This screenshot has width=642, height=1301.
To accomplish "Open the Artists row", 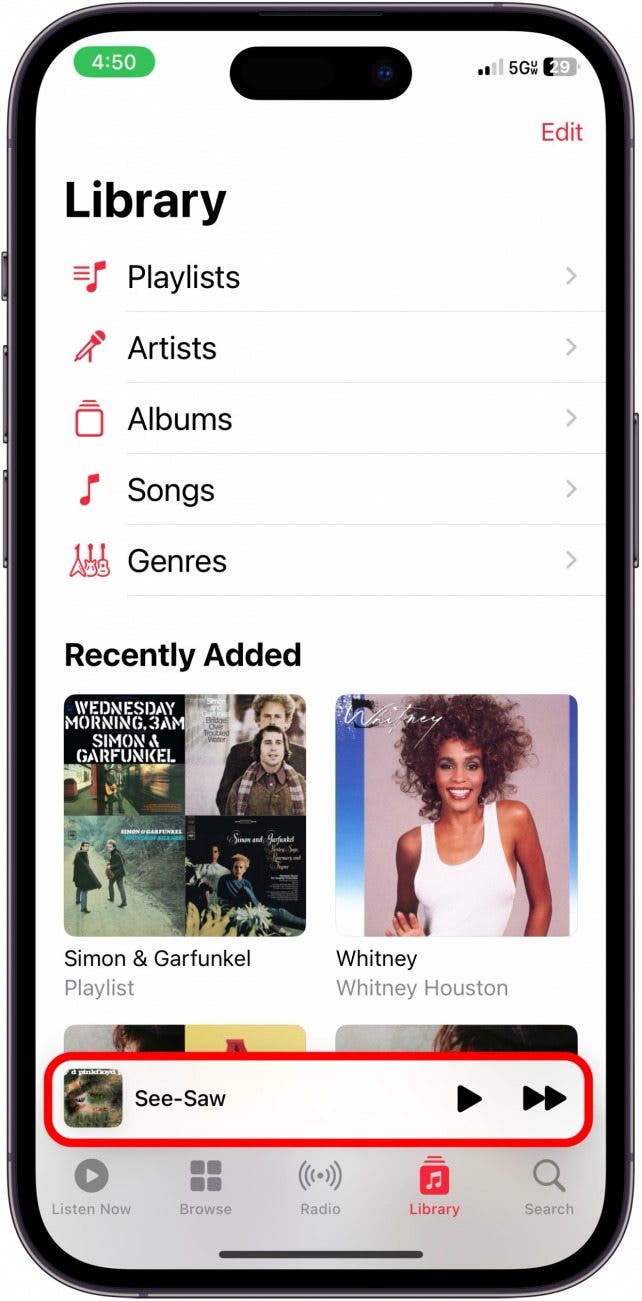I will (330, 348).
